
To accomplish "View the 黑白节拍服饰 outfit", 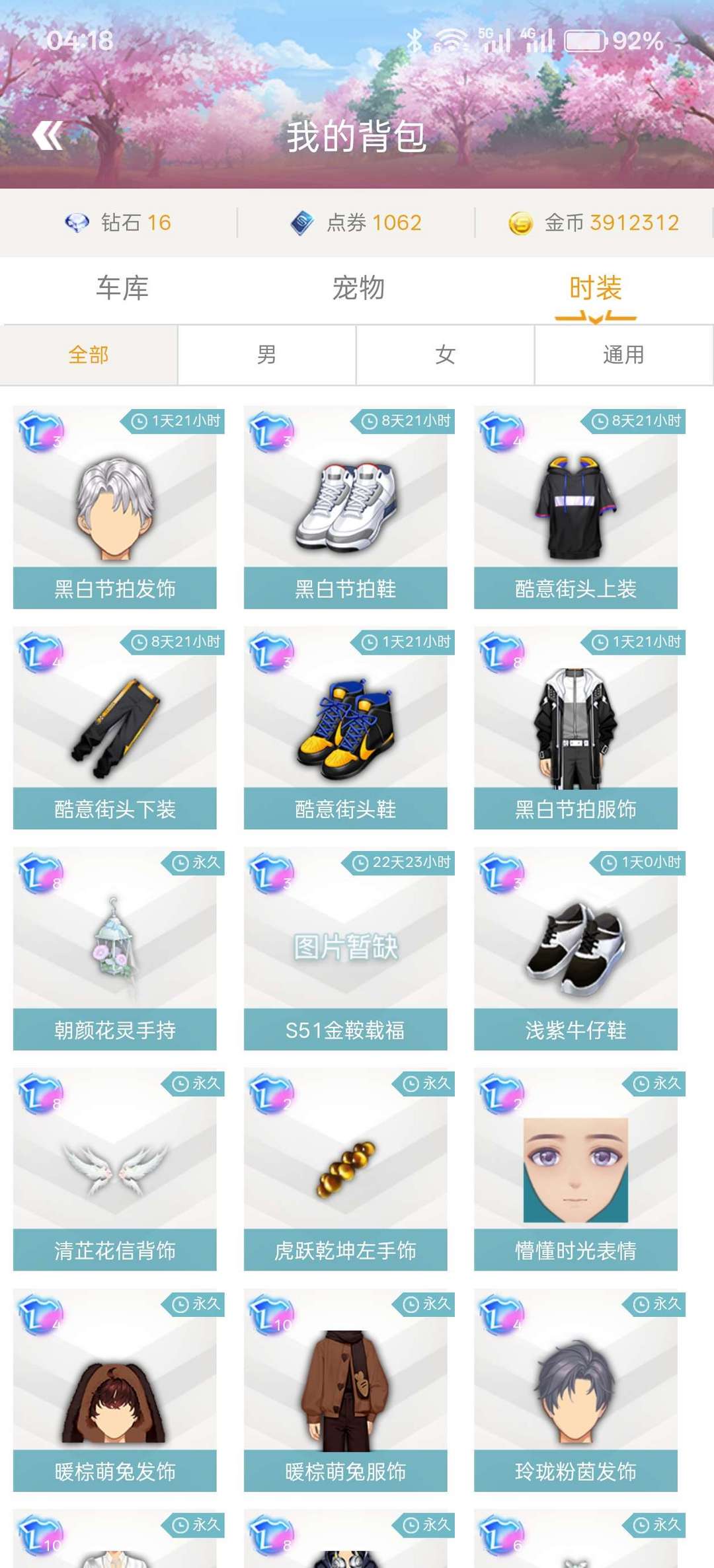I will 575,728.
